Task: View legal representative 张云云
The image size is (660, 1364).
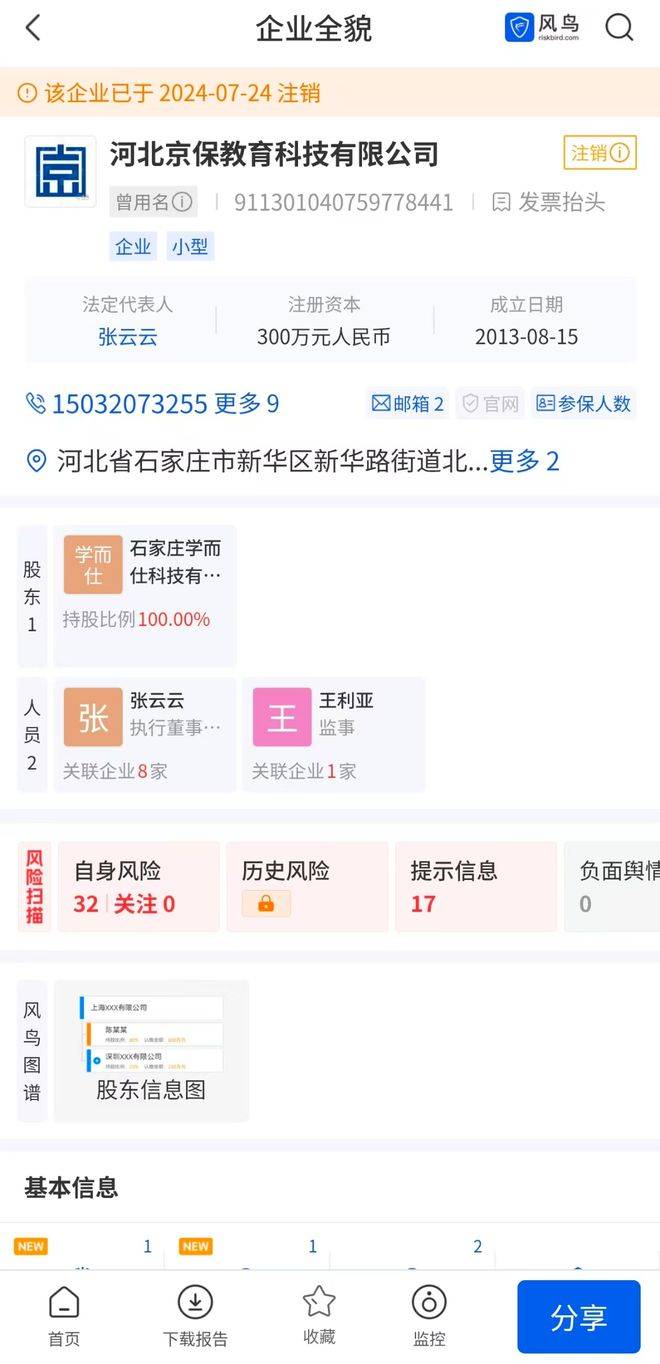Action: [x=127, y=337]
